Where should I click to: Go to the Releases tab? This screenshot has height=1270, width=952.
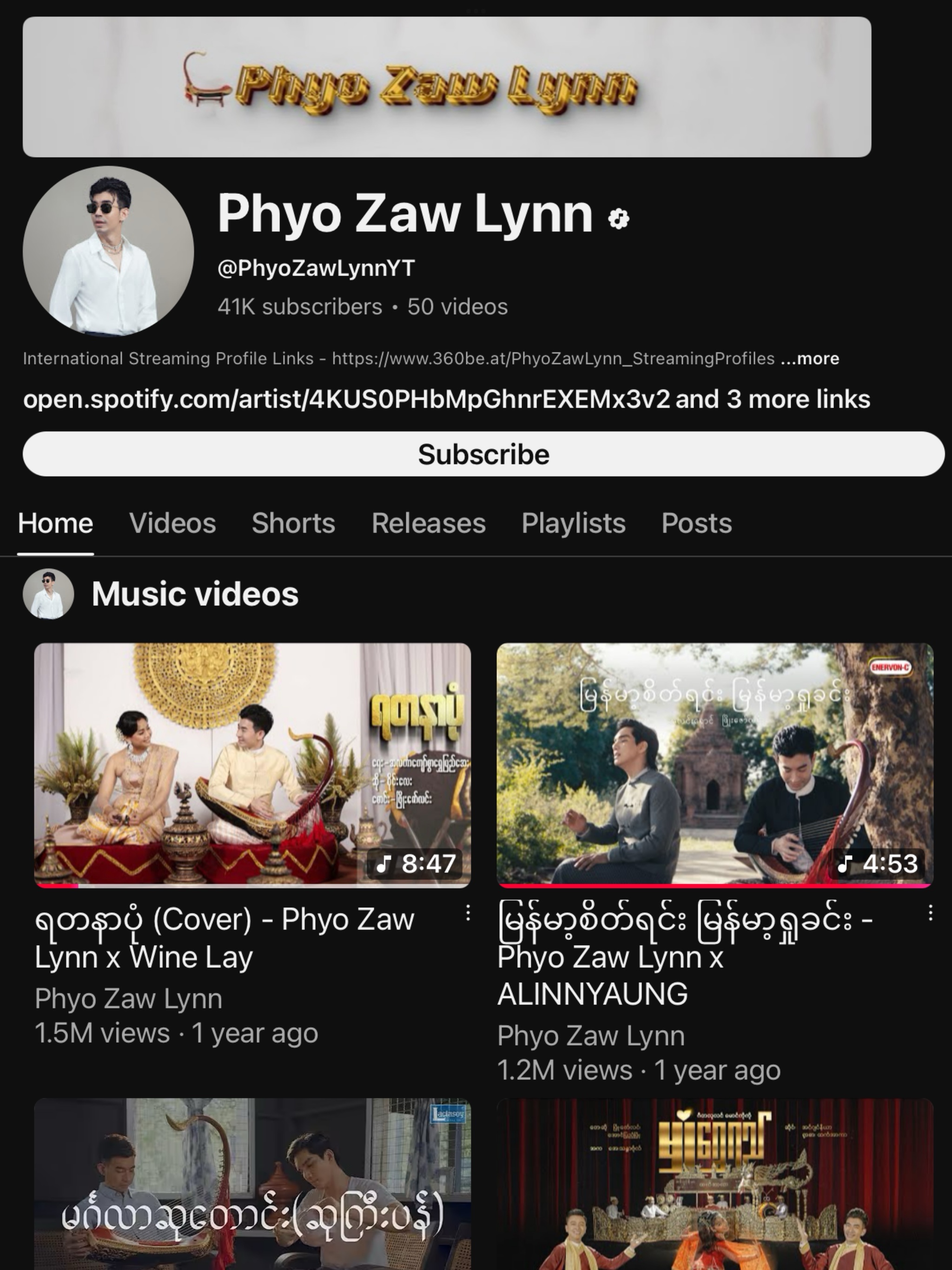point(428,523)
